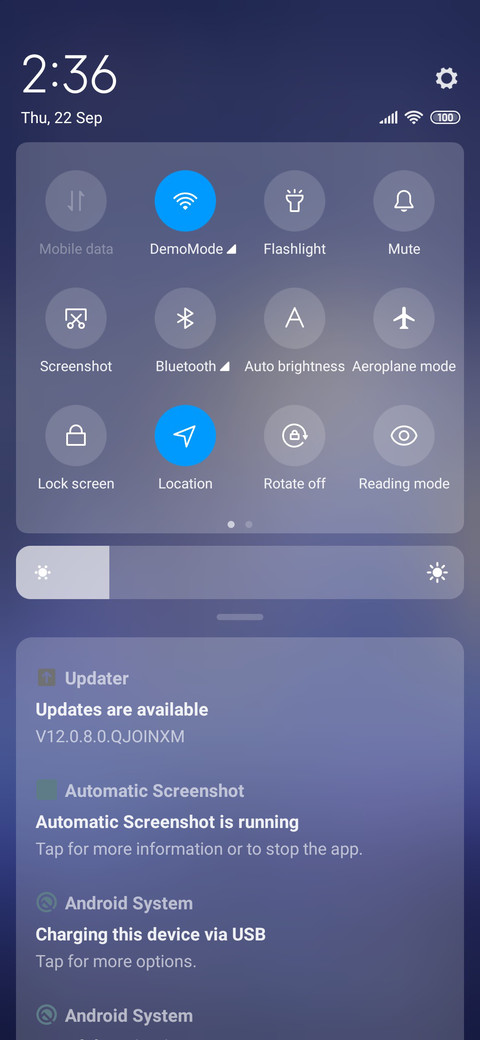
Task: Tap the Lock screen tile
Action: (x=76, y=436)
